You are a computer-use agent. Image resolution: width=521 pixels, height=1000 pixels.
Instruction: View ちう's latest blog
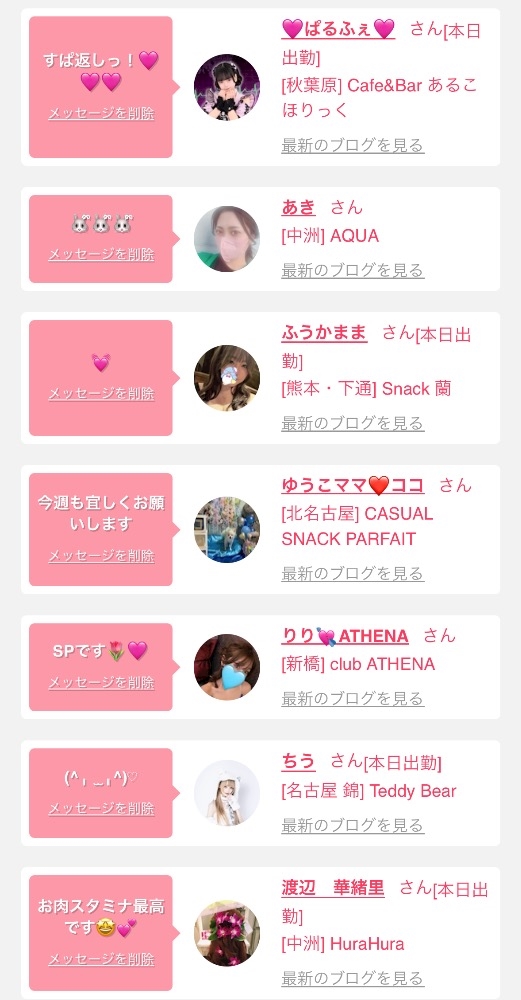pos(353,825)
